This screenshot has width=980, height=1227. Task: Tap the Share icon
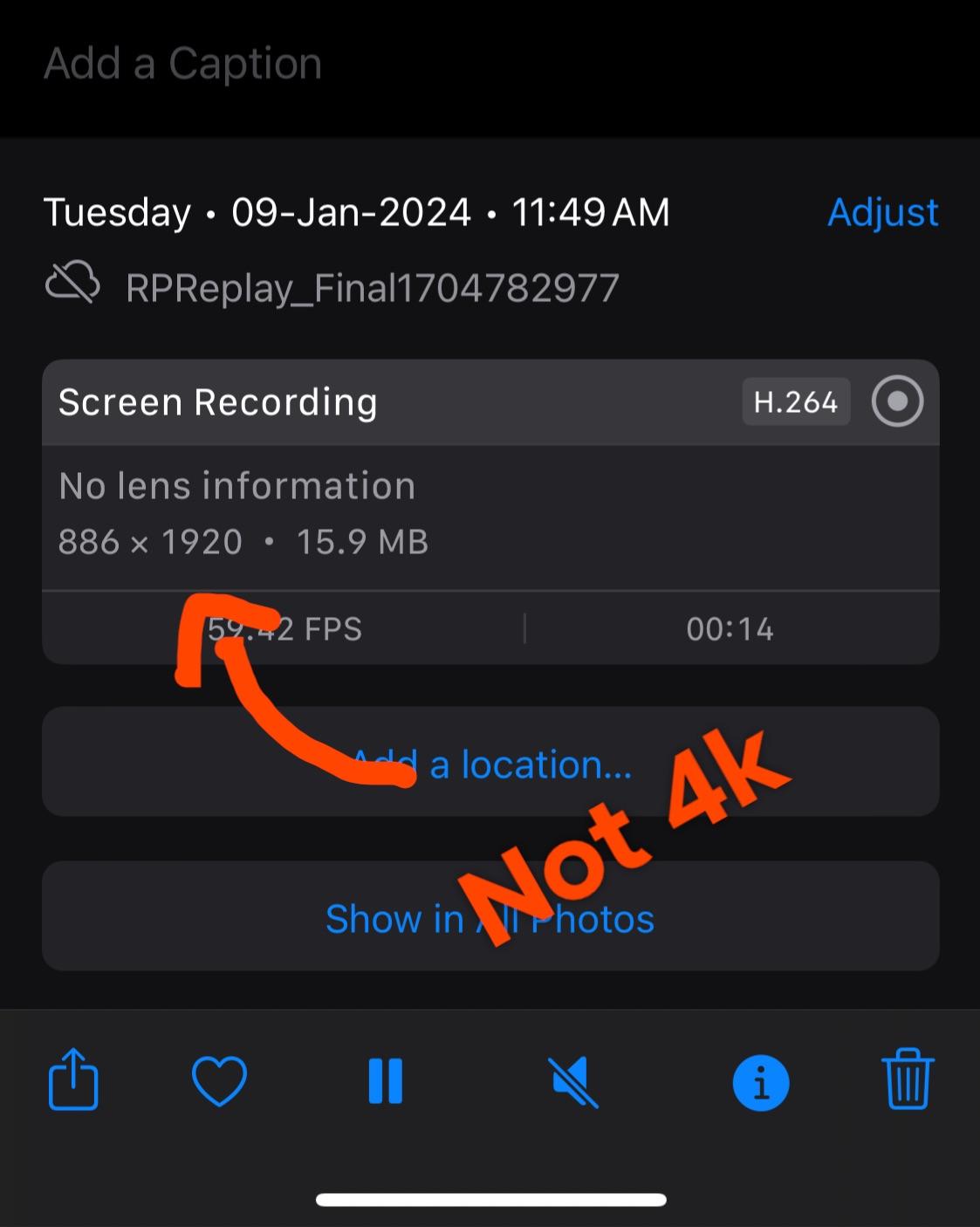[x=73, y=1081]
